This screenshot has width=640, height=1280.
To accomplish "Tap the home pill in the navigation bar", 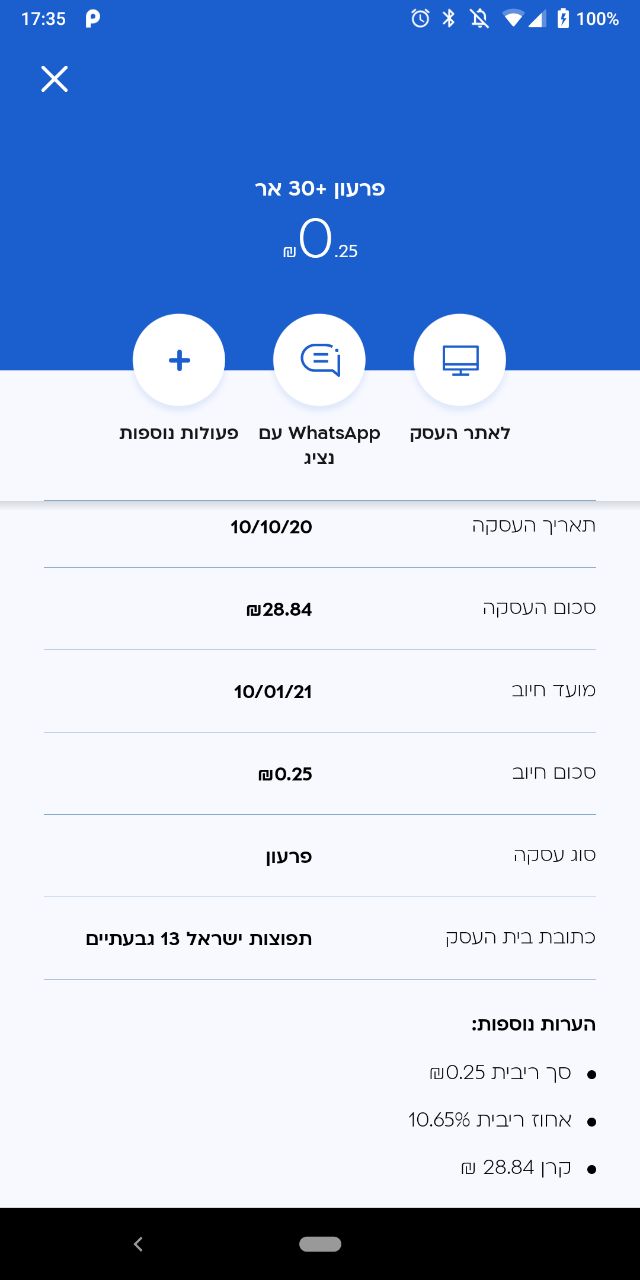I will coord(320,1244).
